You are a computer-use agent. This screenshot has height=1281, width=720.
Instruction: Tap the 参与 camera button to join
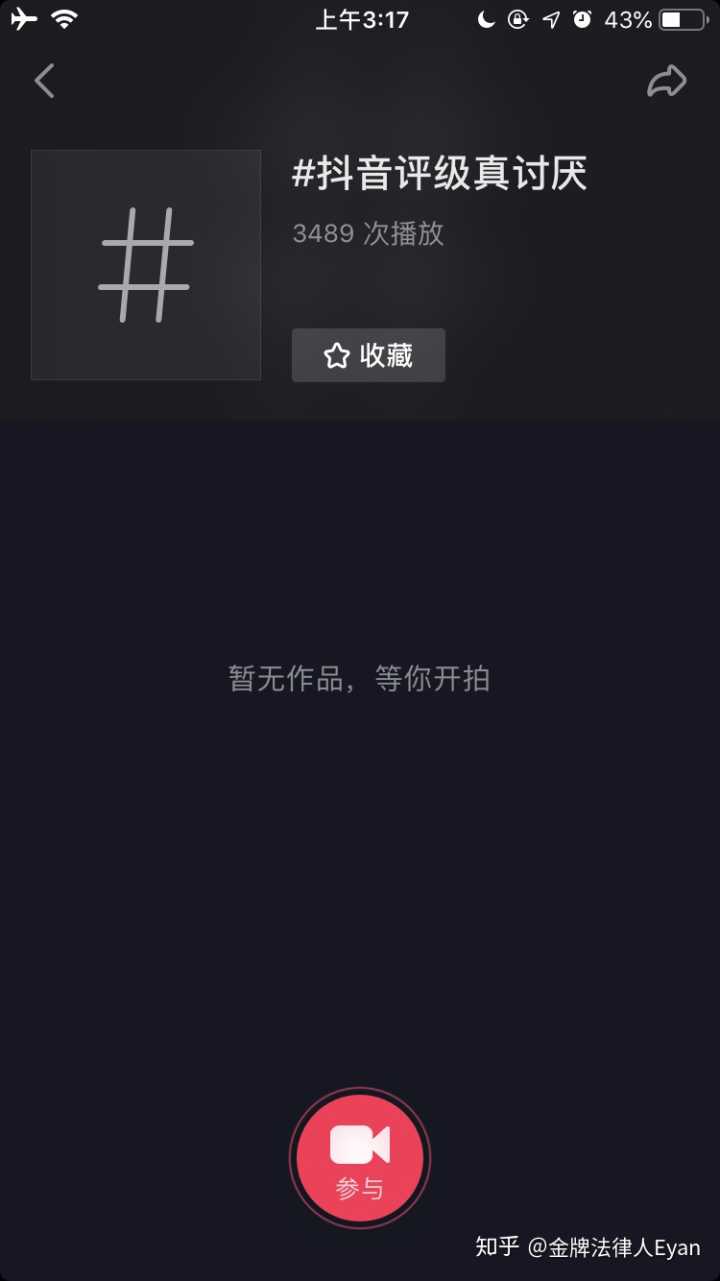360,1158
